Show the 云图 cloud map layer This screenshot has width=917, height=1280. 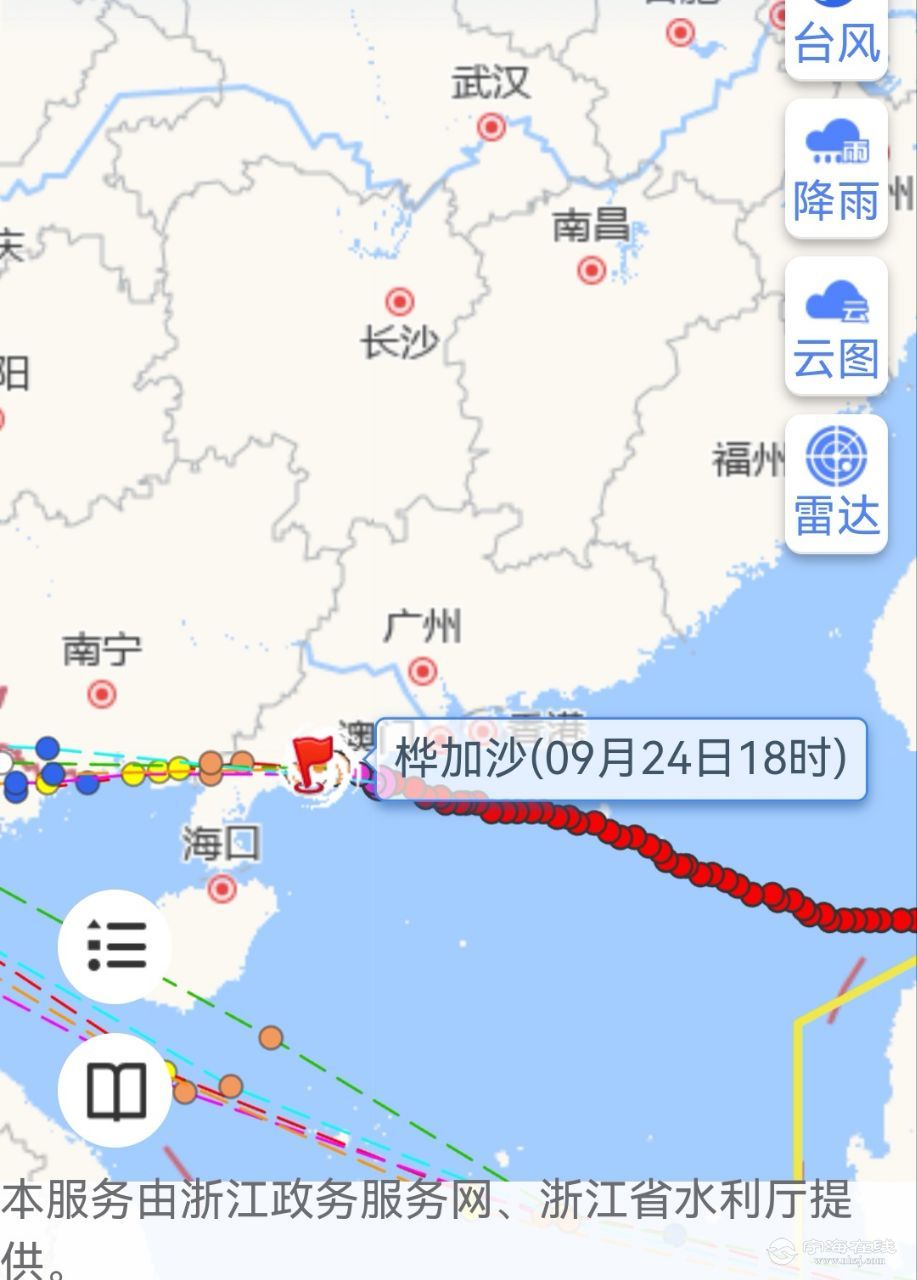[x=836, y=327]
